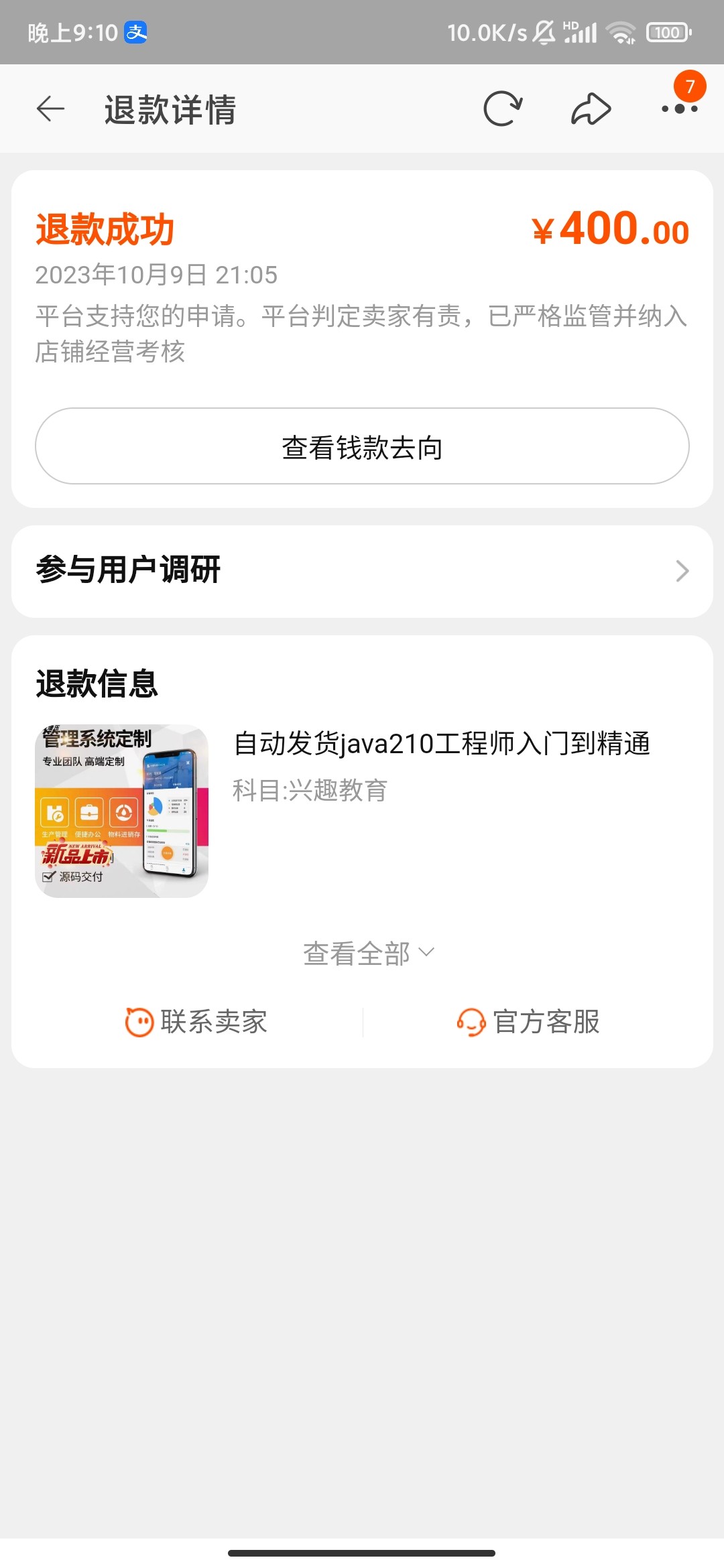This screenshot has width=724, height=1568.
Task: Contact the seller via 联系卖家
Action: click(x=197, y=1022)
